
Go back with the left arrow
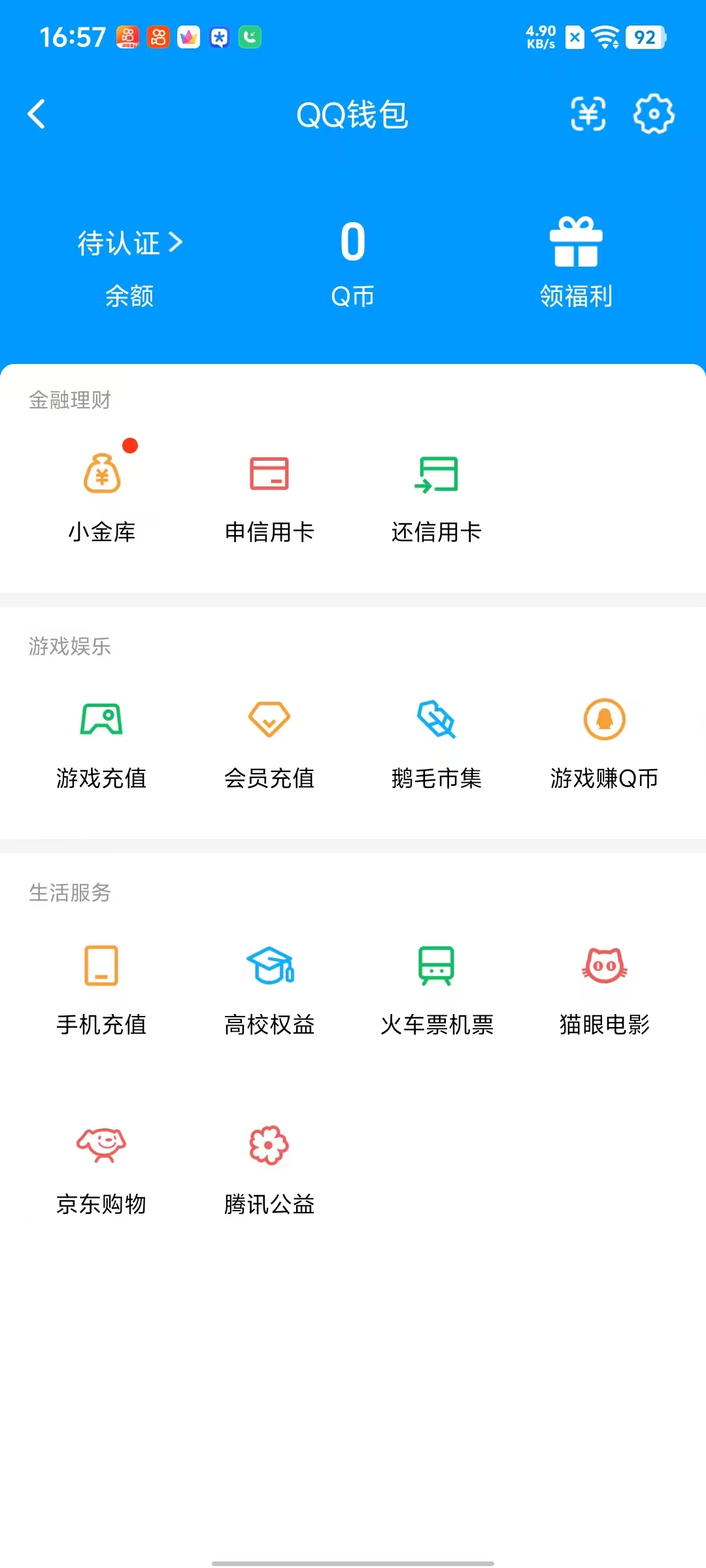[x=37, y=114]
